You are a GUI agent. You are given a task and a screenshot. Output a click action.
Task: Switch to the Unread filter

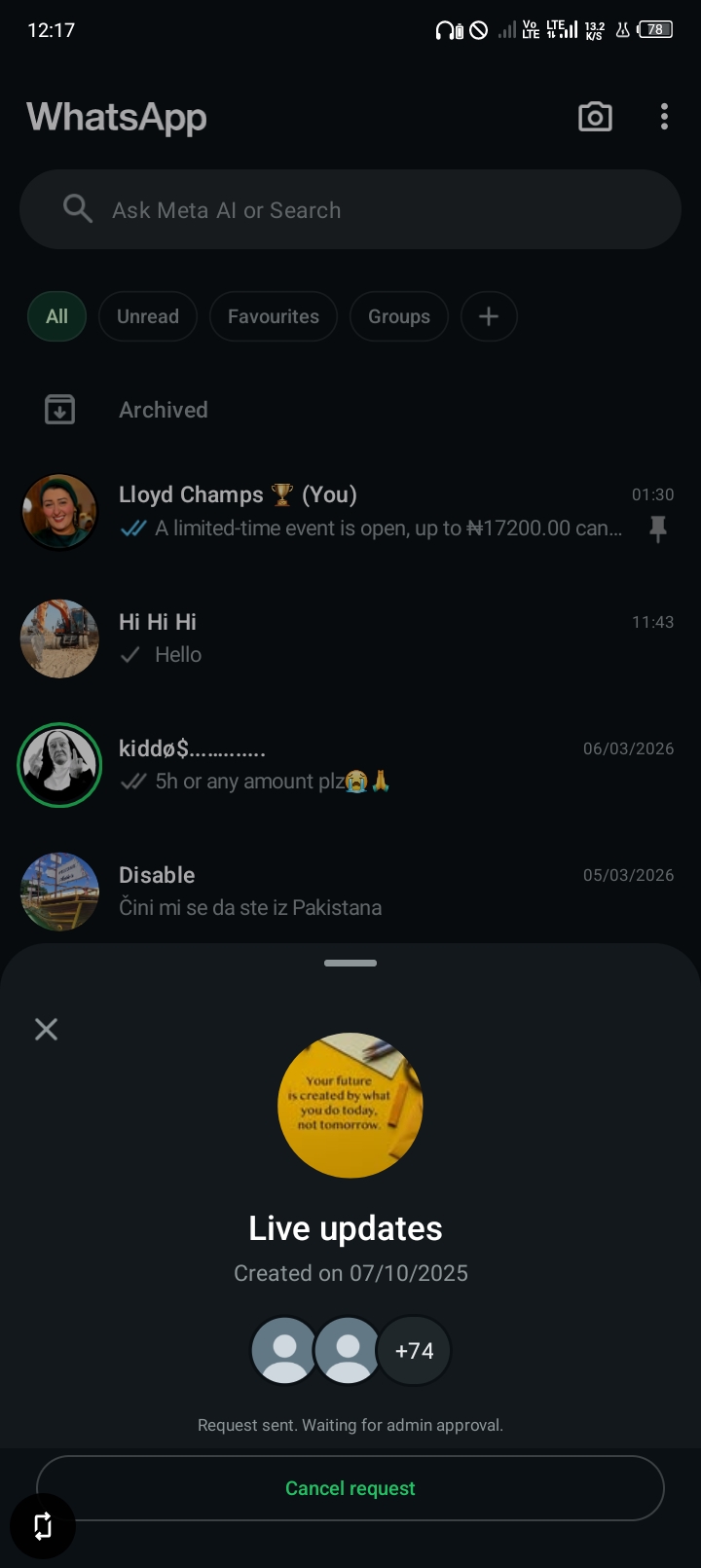[x=148, y=316]
